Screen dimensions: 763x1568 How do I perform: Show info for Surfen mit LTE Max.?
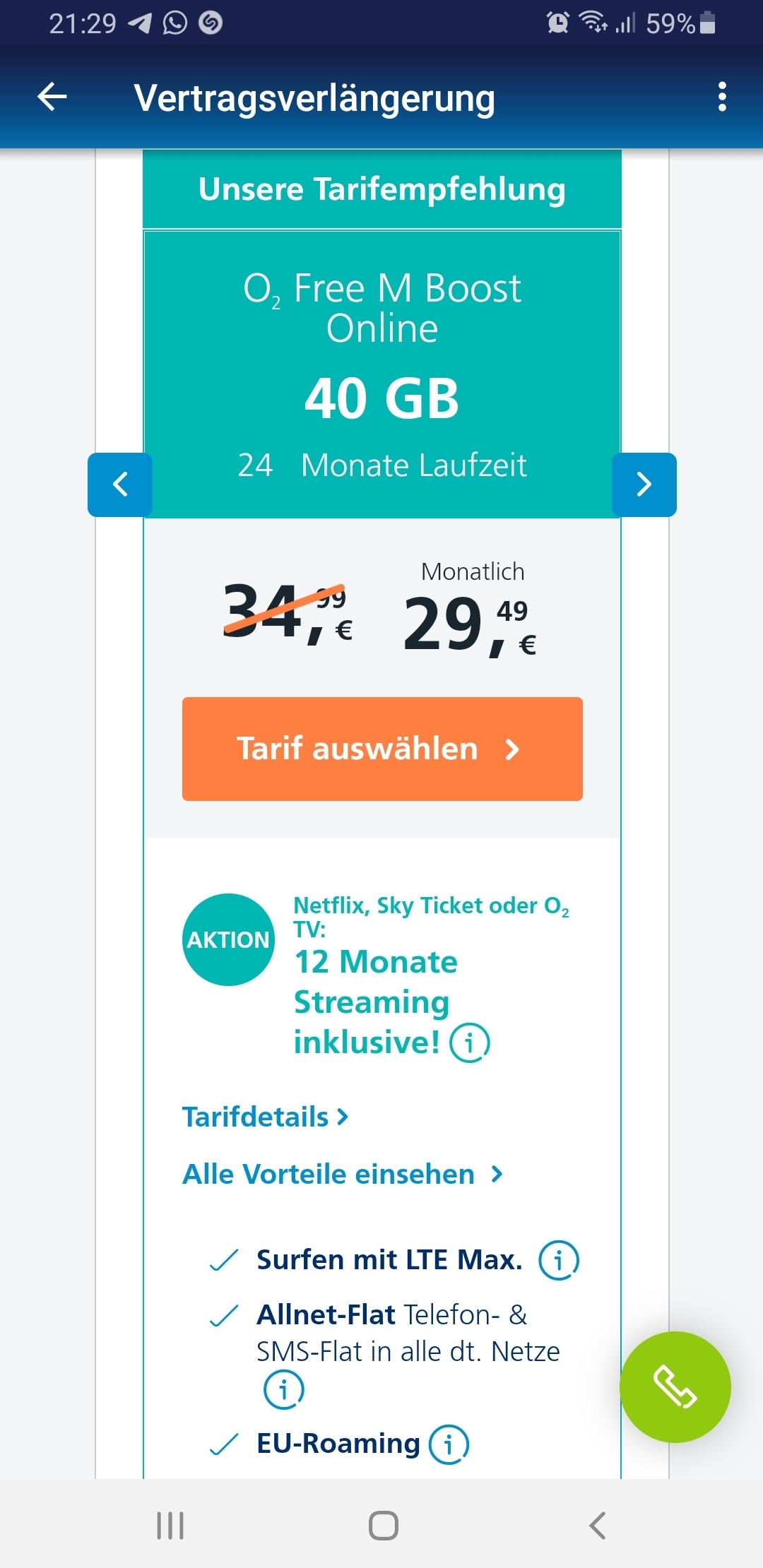click(x=559, y=1260)
